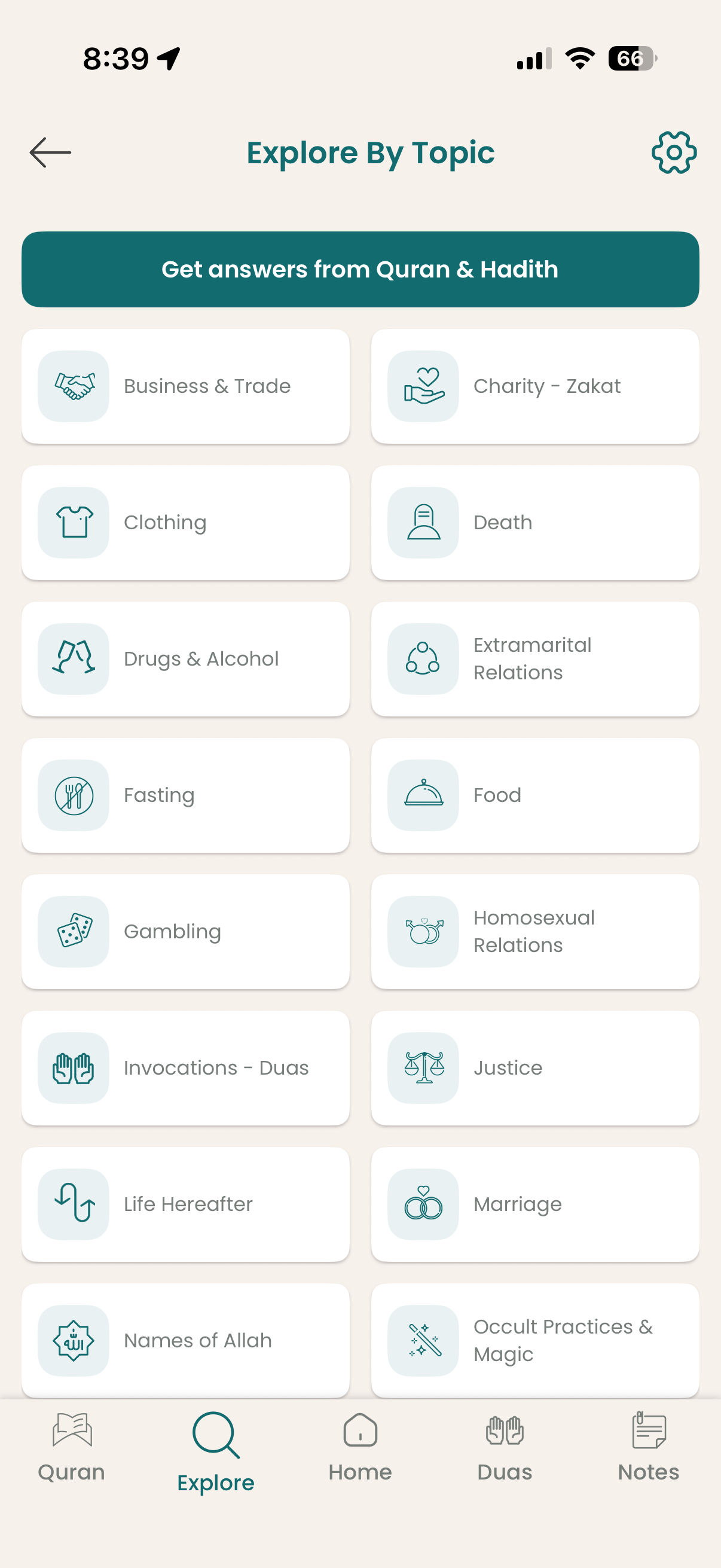Select the Fasting crossed-utensils icon
The width and height of the screenshot is (721, 1568).
72,795
